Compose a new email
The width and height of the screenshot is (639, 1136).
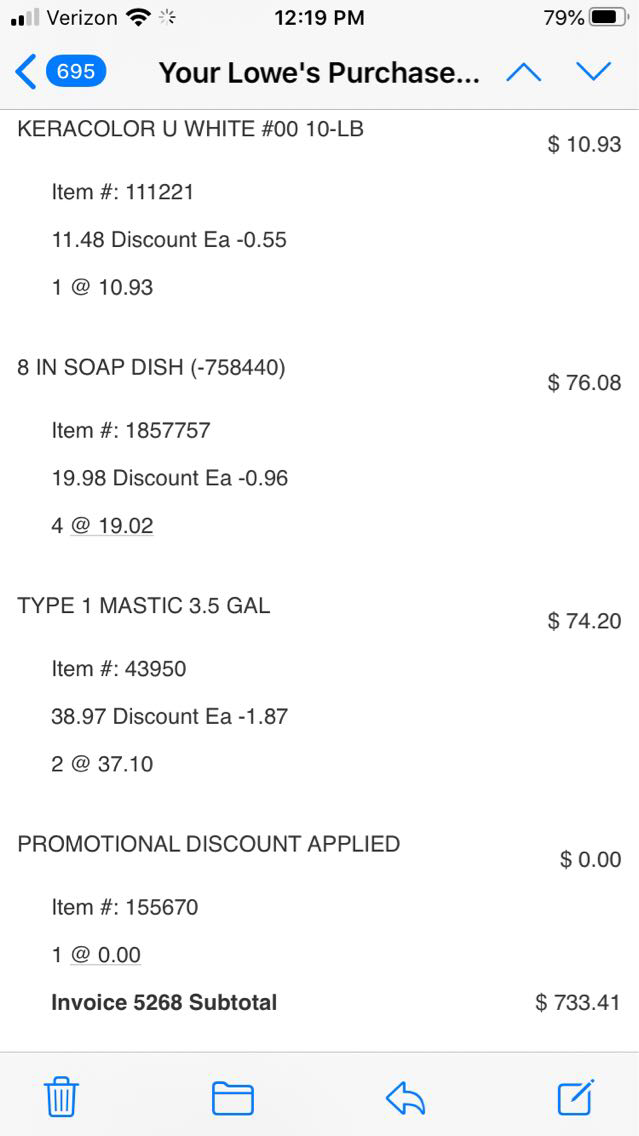pyautogui.click(x=576, y=1098)
